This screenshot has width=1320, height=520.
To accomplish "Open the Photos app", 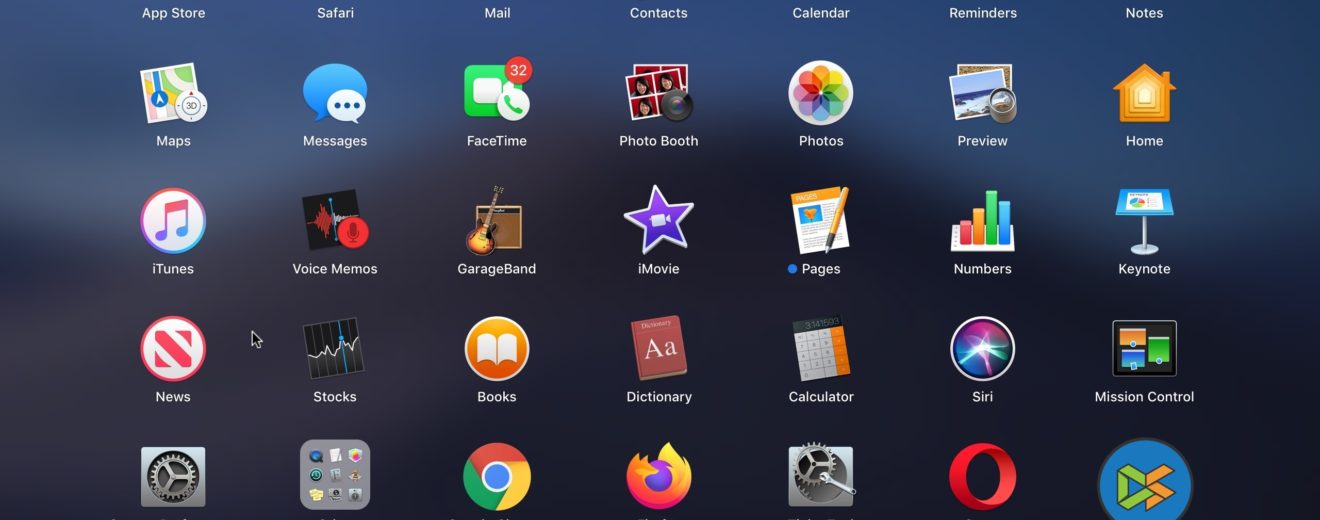I will pyautogui.click(x=820, y=93).
